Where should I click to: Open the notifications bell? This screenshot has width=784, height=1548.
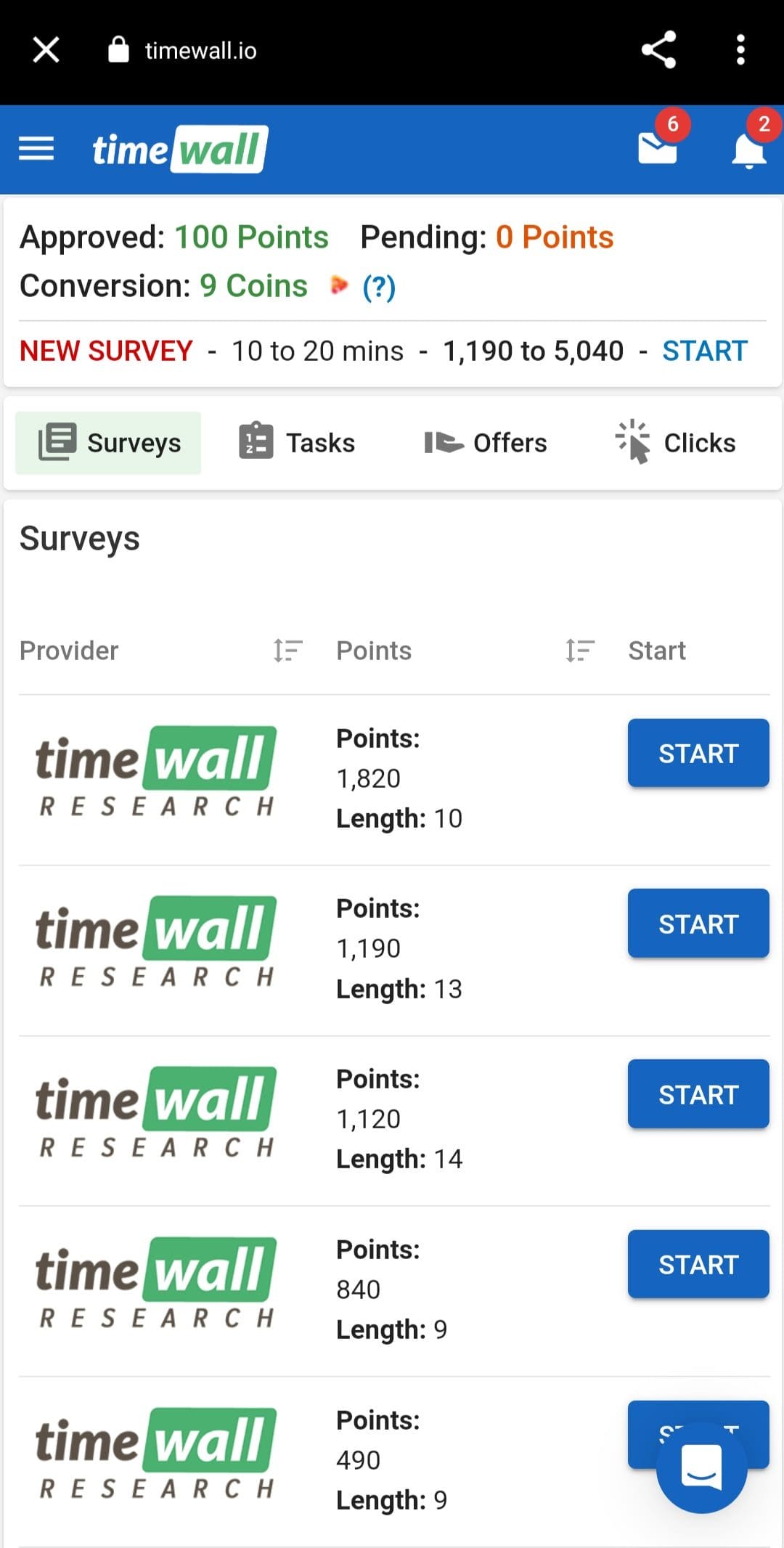coord(748,151)
